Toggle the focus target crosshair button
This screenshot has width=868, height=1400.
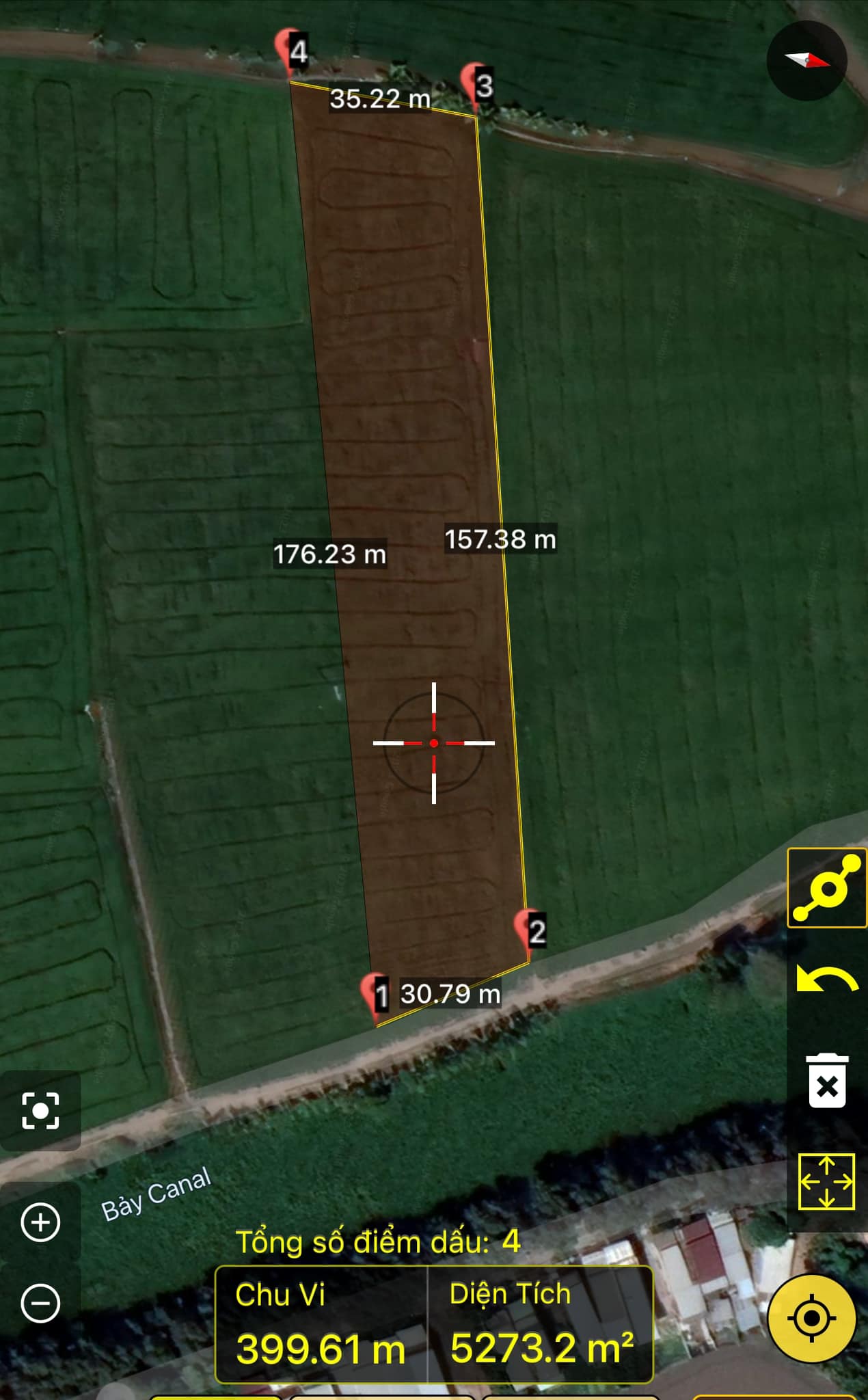pyautogui.click(x=40, y=1111)
